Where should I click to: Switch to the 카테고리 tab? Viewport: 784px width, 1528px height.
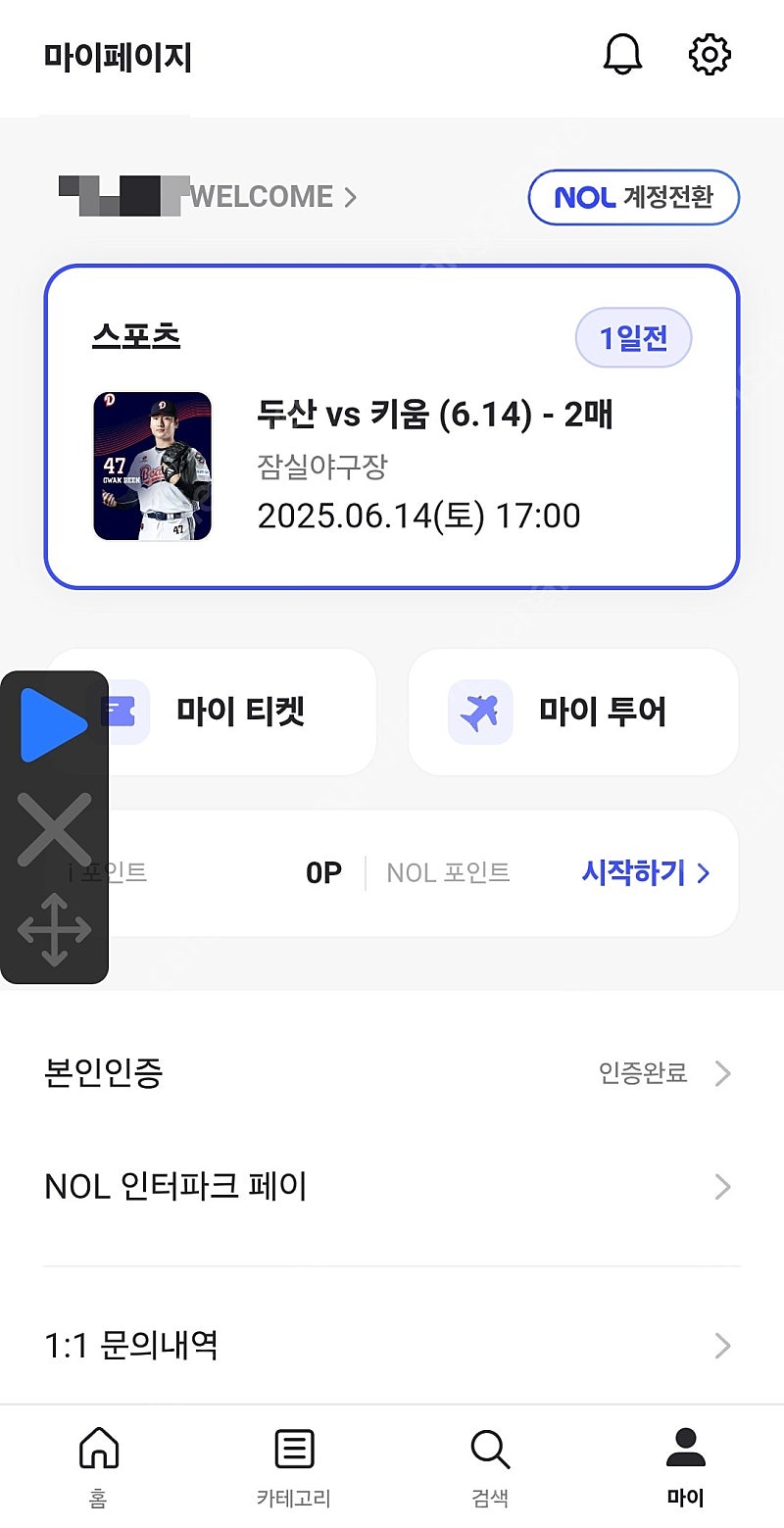click(294, 1467)
